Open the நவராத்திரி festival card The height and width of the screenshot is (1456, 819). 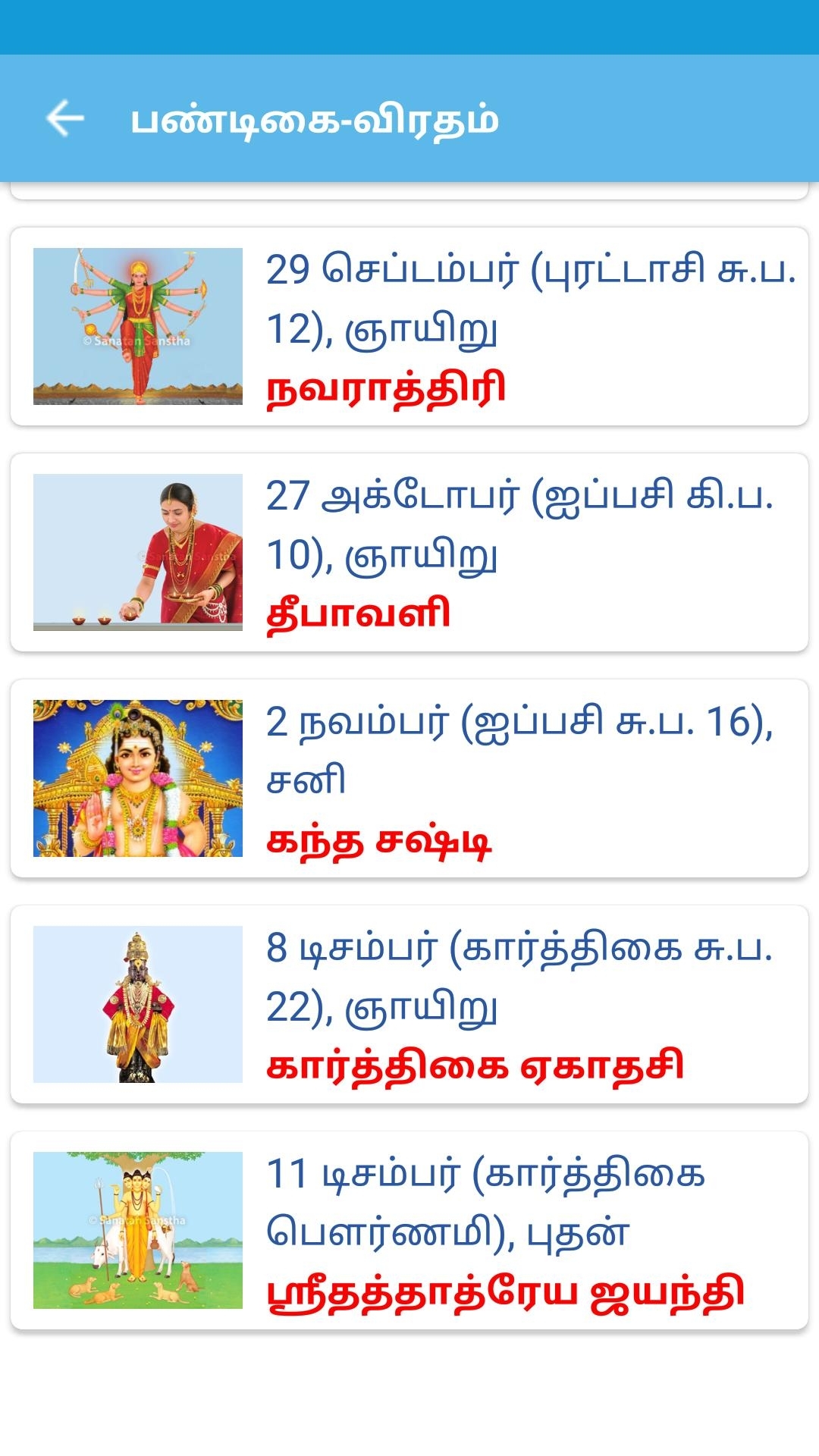pos(409,326)
